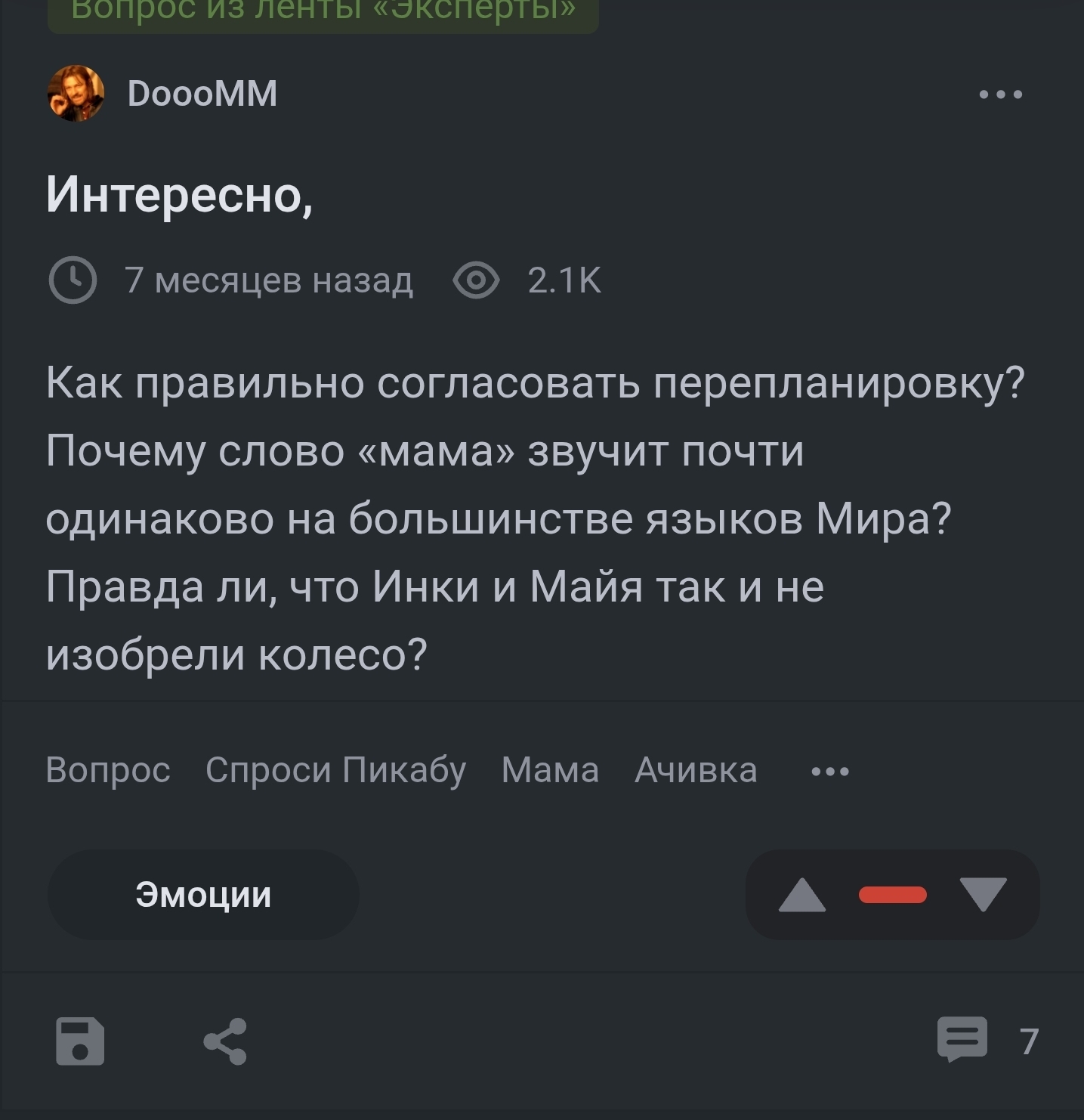
Task: Share this post
Action: pos(225,1041)
